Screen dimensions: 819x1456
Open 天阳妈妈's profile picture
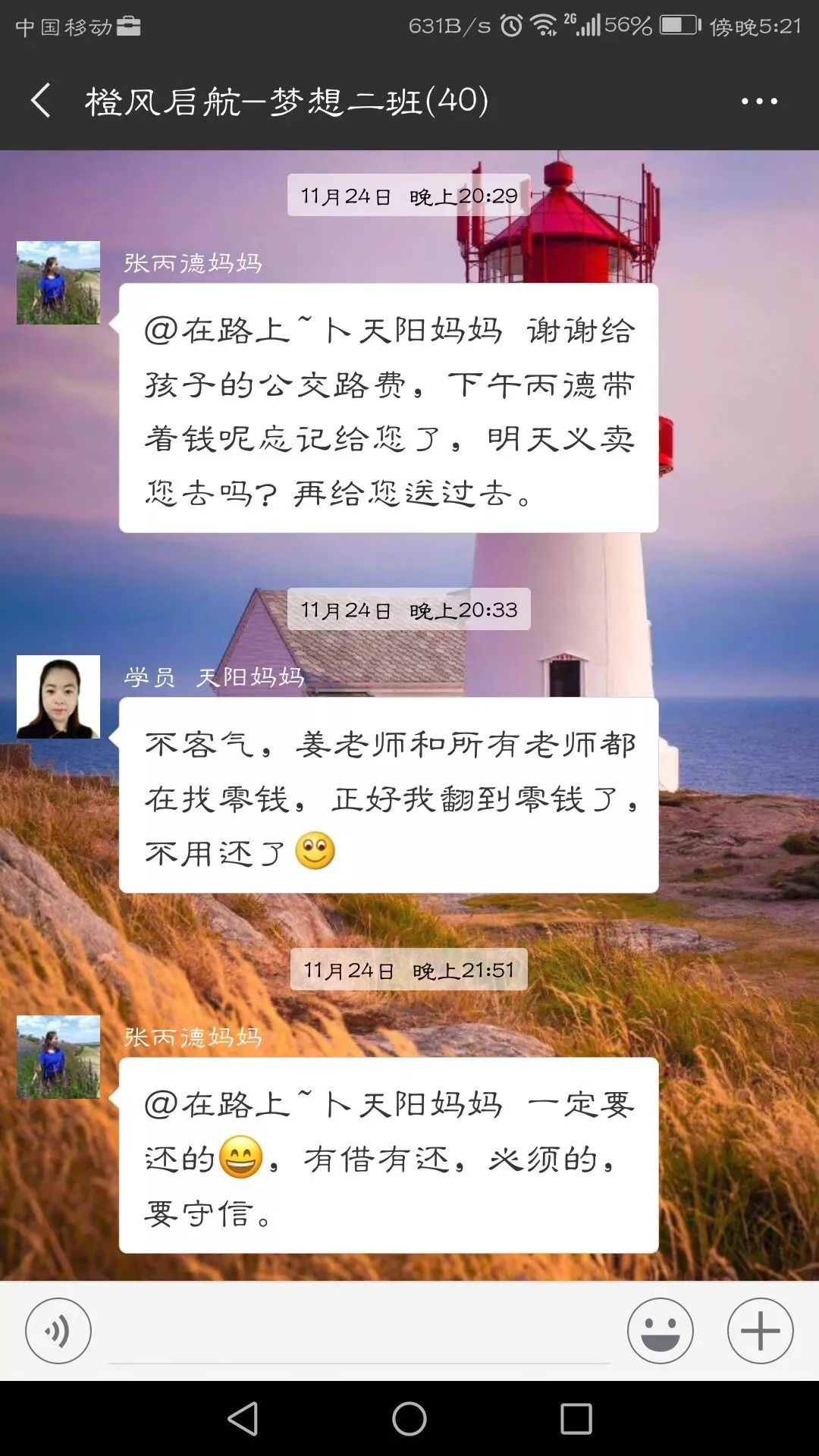pos(58,697)
